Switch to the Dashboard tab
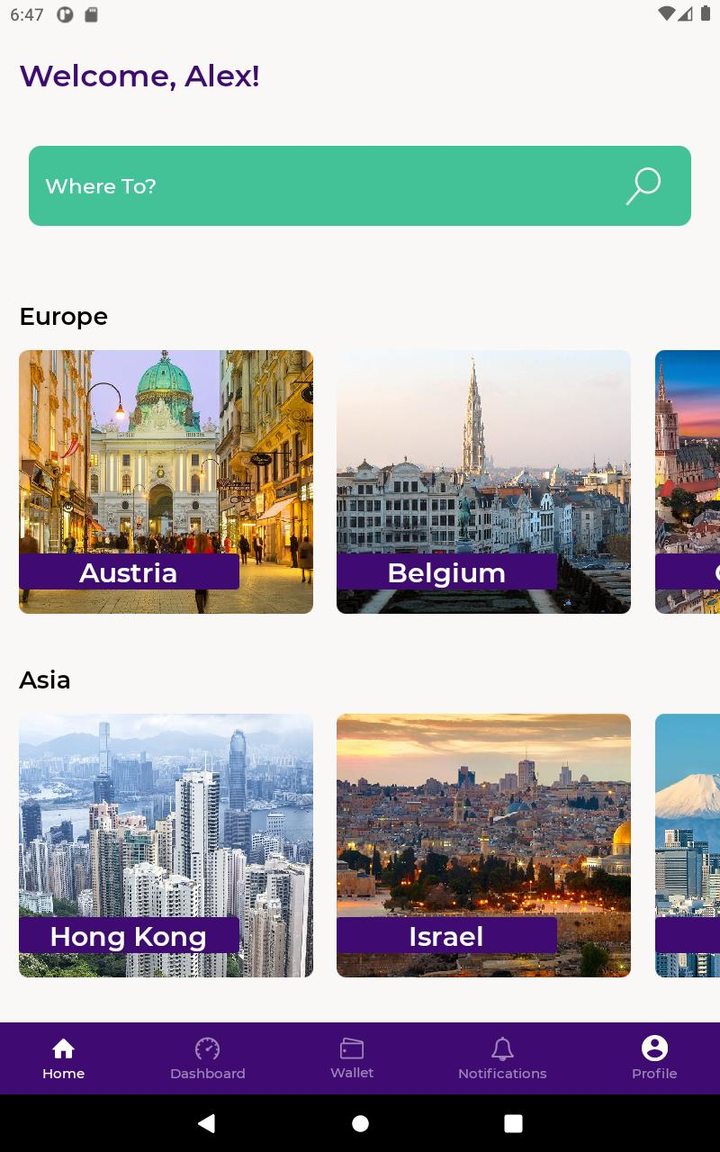 coord(207,1058)
